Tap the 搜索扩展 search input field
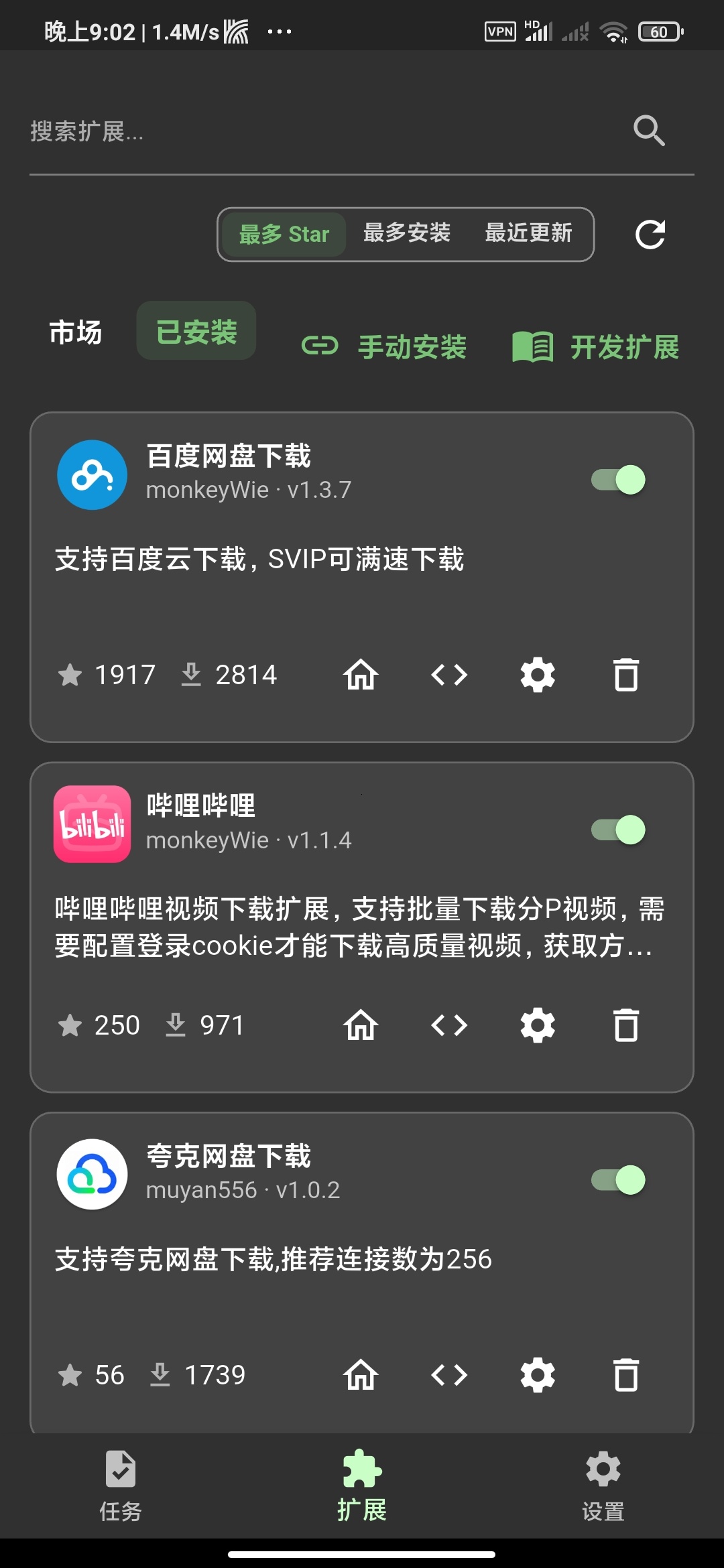 click(201, 131)
